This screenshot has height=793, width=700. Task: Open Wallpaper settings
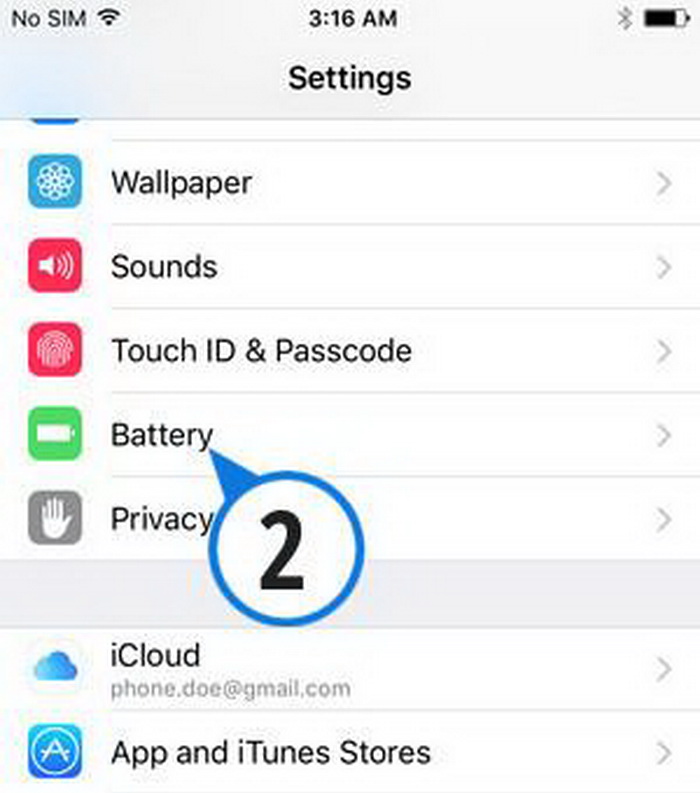pos(181,183)
